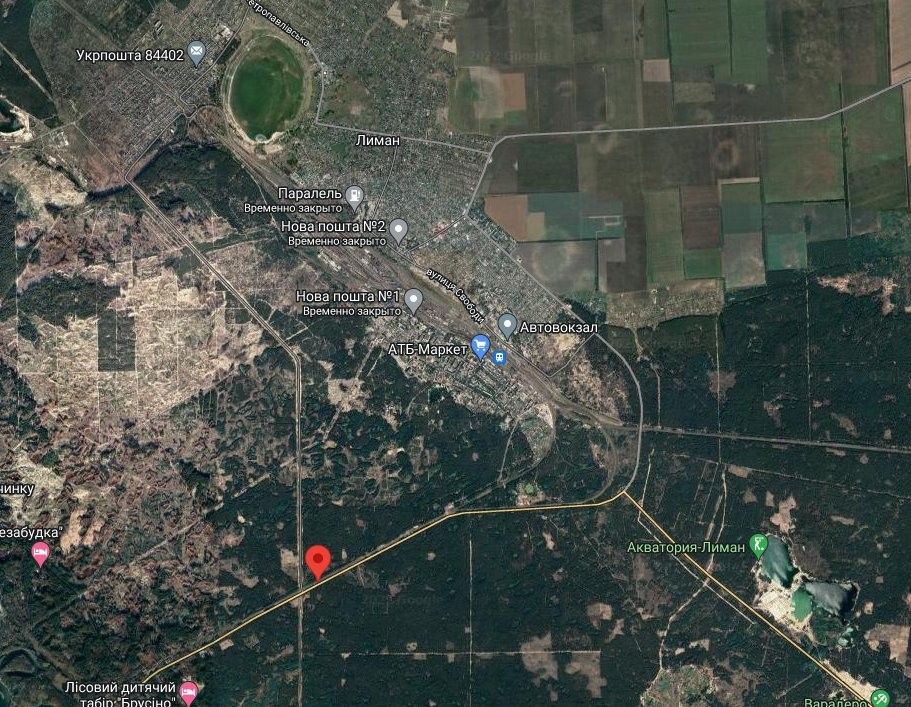Open the Акватория-Лиман marker
The height and width of the screenshot is (707, 911).
[x=759, y=546]
